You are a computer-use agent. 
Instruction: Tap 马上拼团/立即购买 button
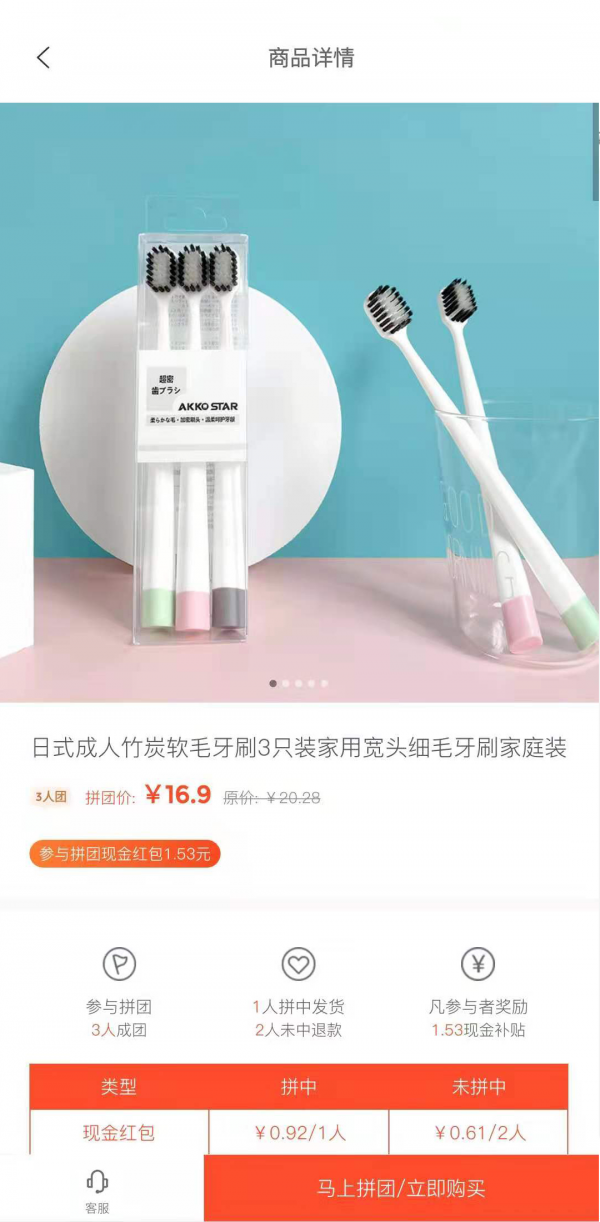(x=401, y=1188)
